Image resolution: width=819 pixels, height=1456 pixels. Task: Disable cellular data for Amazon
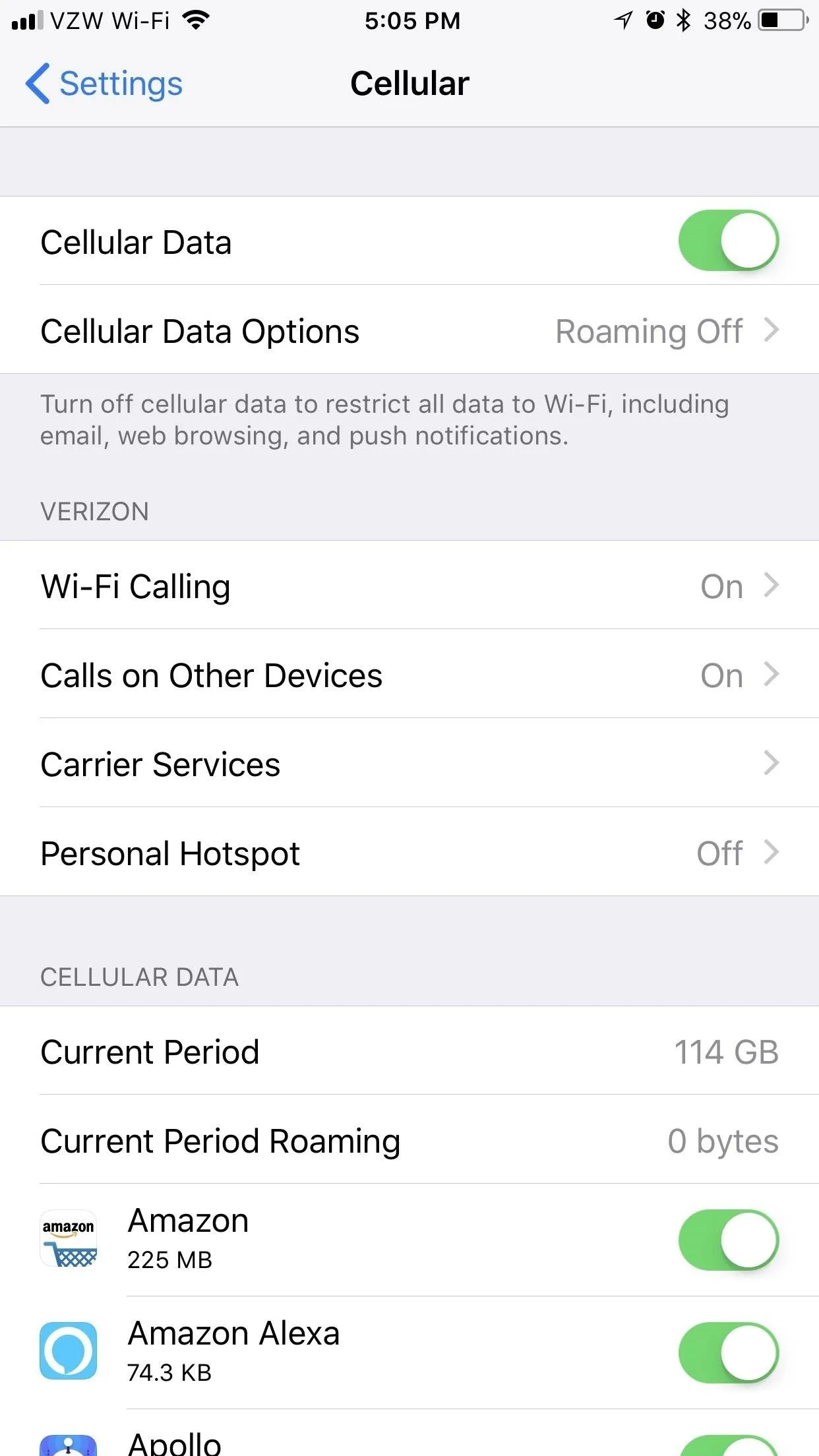(x=728, y=1240)
